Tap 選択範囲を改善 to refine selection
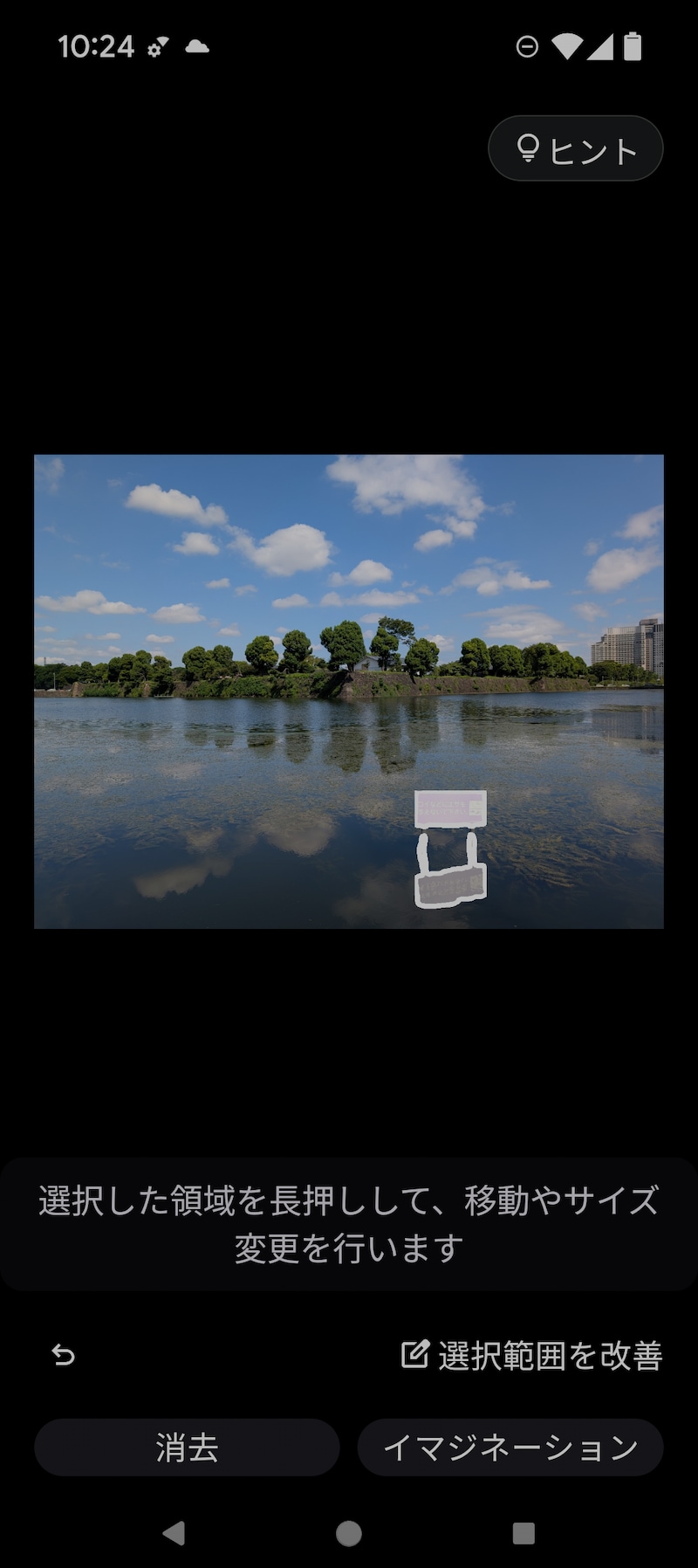This screenshot has height=1568, width=698. [531, 1355]
